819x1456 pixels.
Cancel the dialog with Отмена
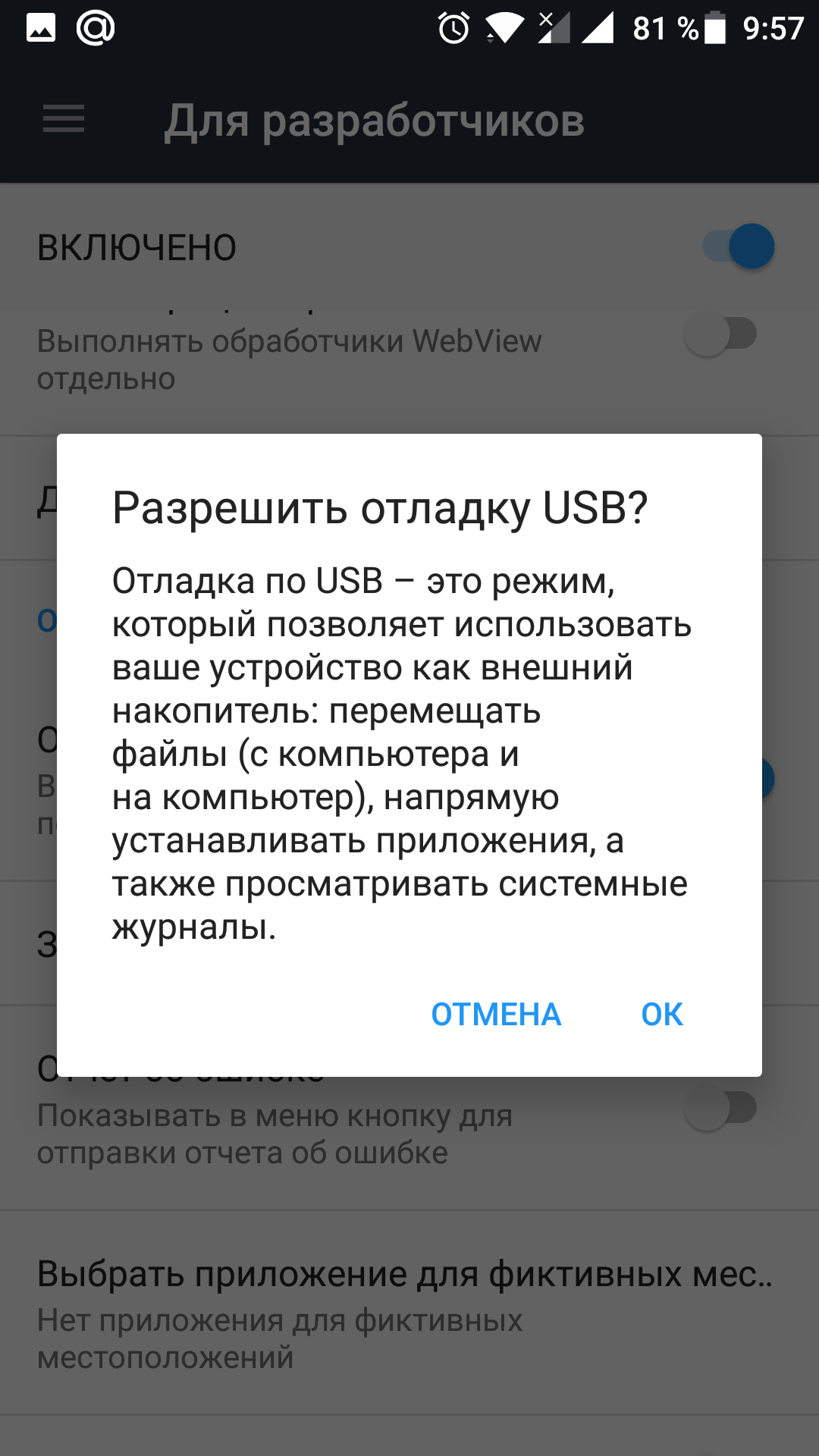tap(496, 1014)
